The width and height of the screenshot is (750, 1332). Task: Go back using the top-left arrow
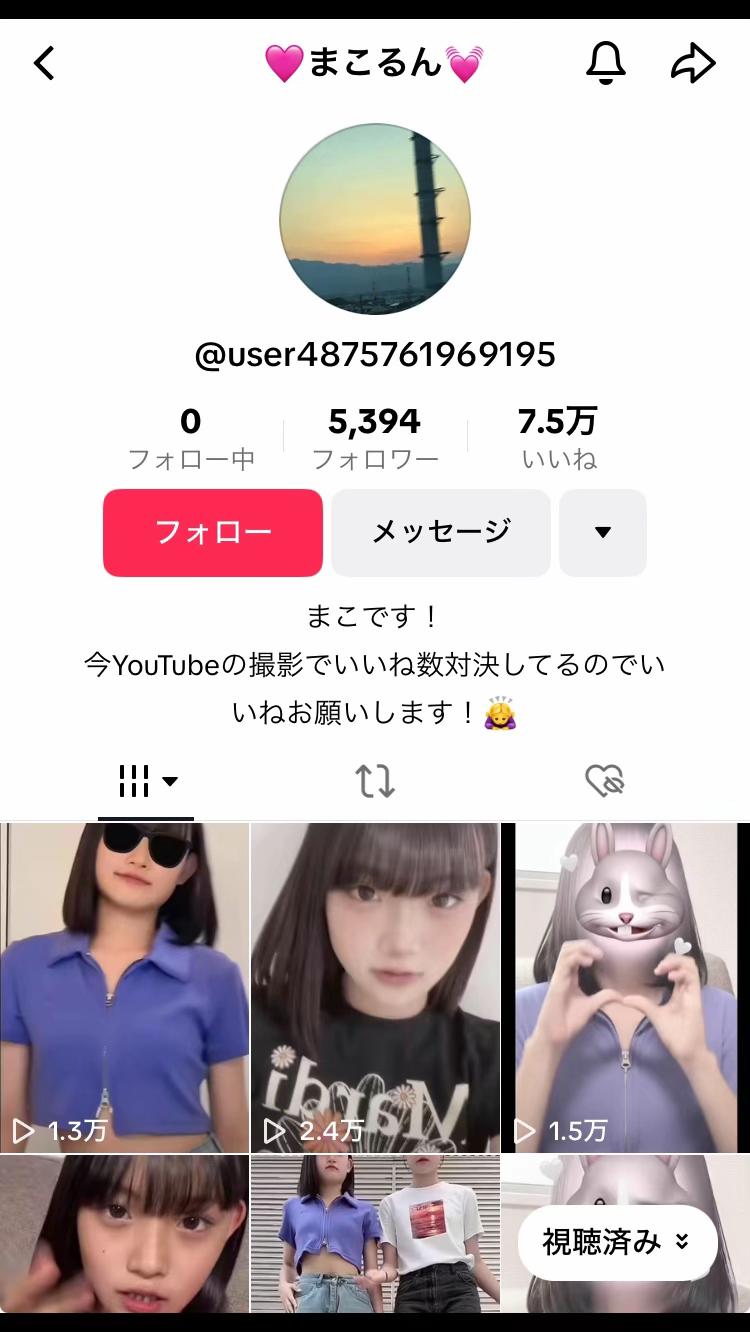pos(44,64)
